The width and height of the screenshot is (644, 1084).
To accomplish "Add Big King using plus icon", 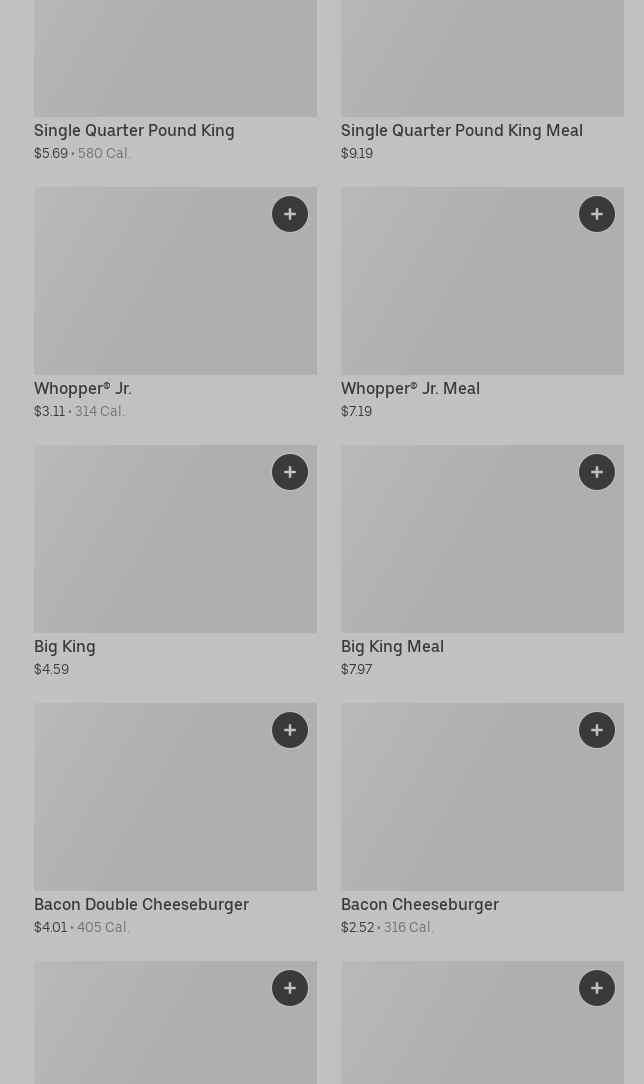I will (x=290, y=472).
